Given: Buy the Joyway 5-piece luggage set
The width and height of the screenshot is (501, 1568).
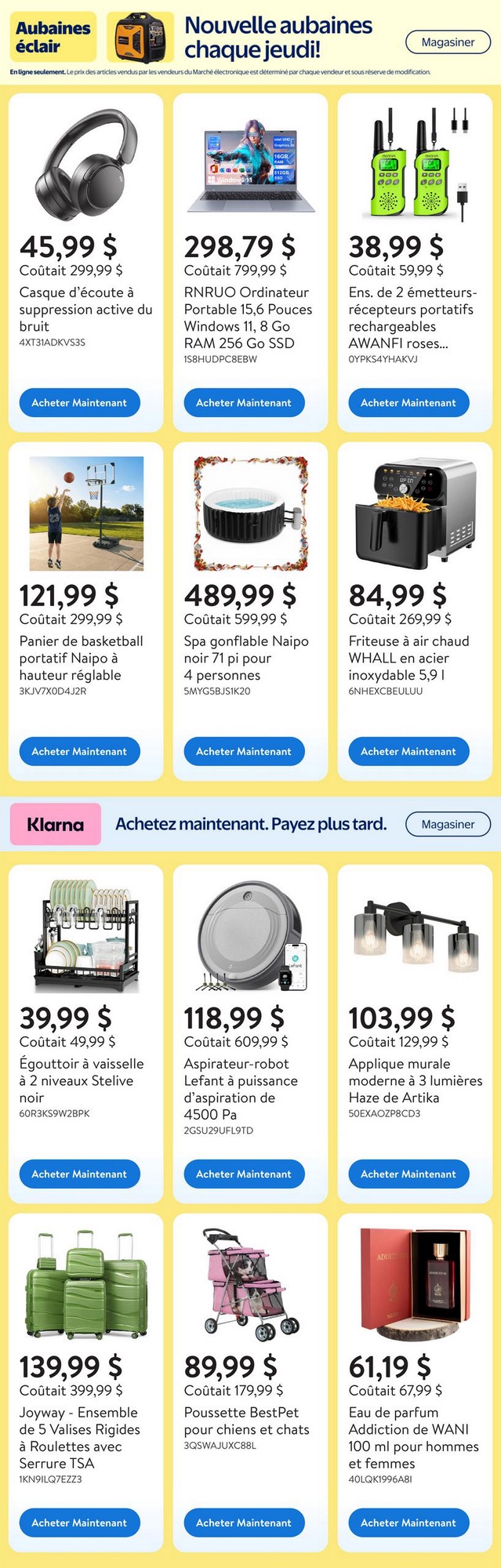Looking at the screenshot, I should click(79, 1523).
